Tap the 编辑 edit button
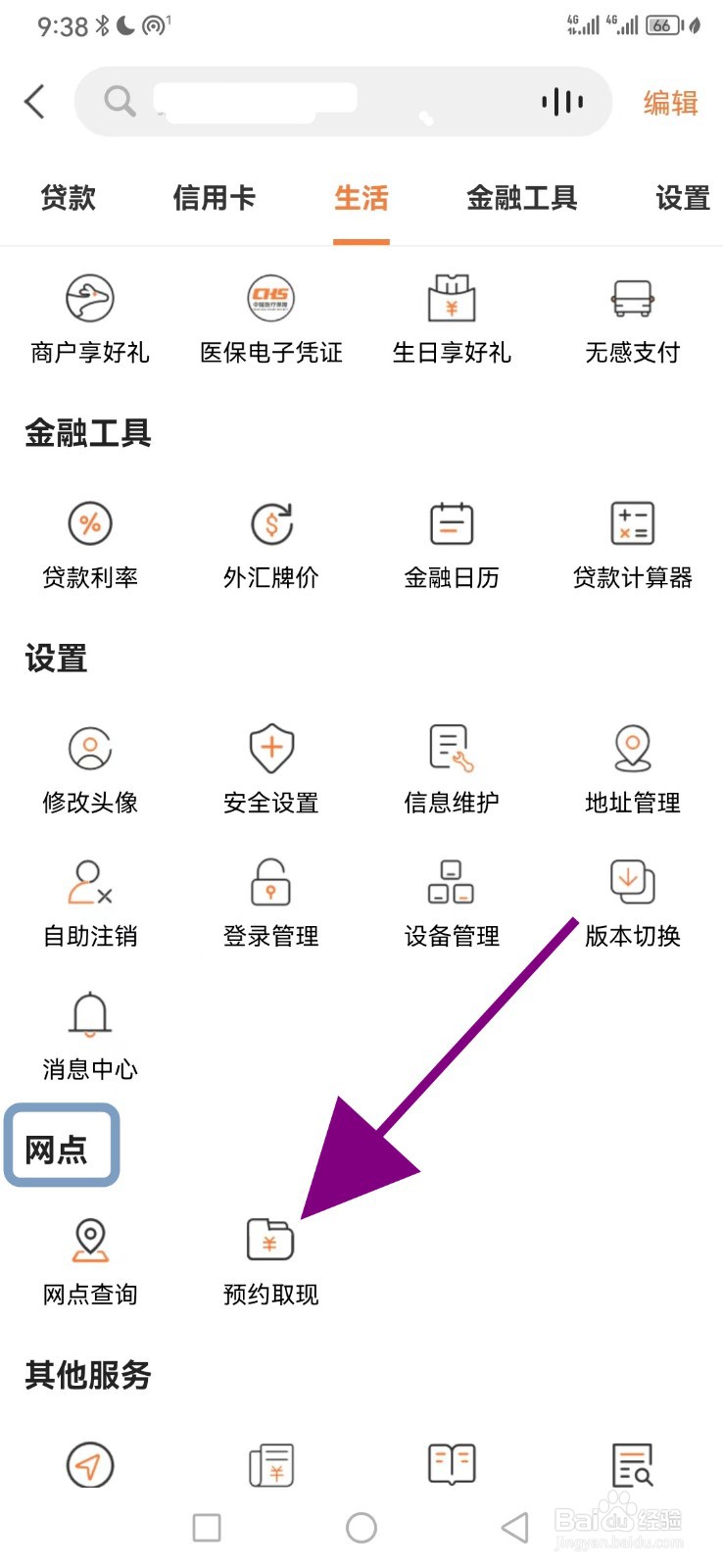Viewport: 723px width, 1568px height. point(668,102)
